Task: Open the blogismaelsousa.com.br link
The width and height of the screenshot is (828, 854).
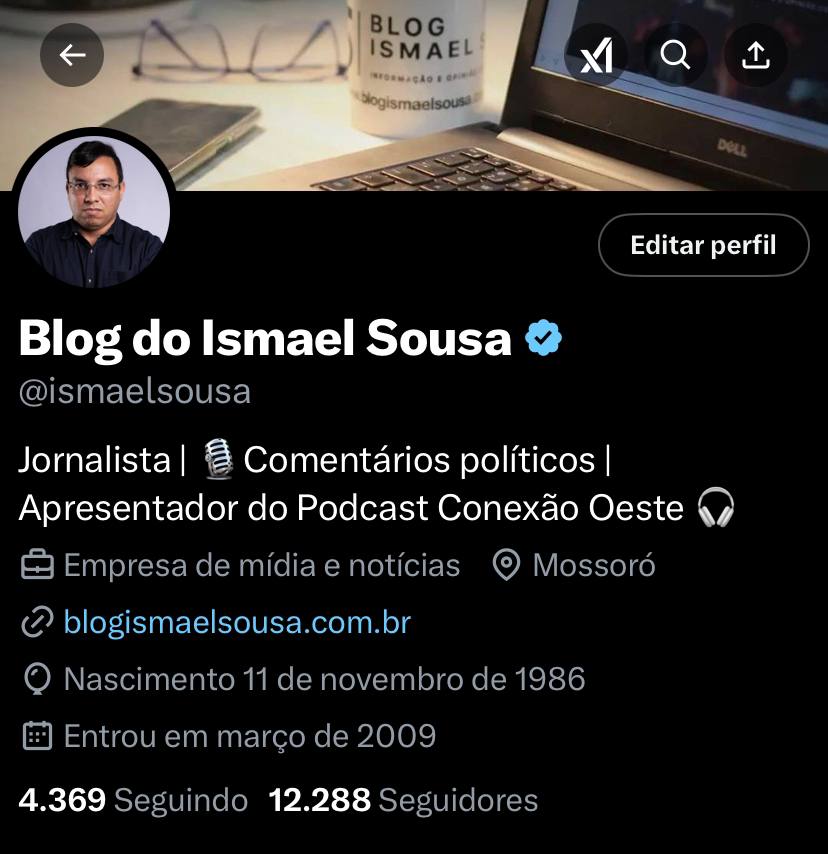Action: point(237,622)
